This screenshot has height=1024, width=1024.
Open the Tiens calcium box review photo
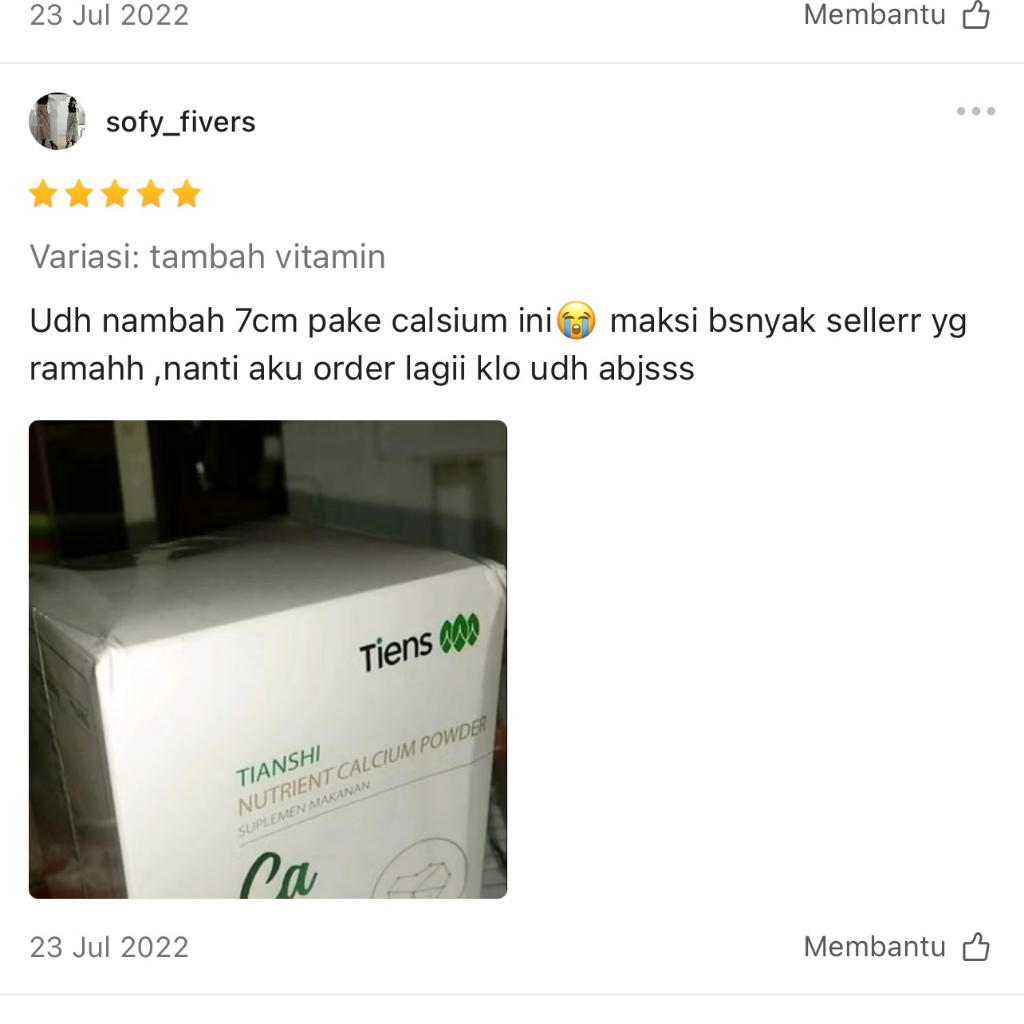tap(268, 659)
